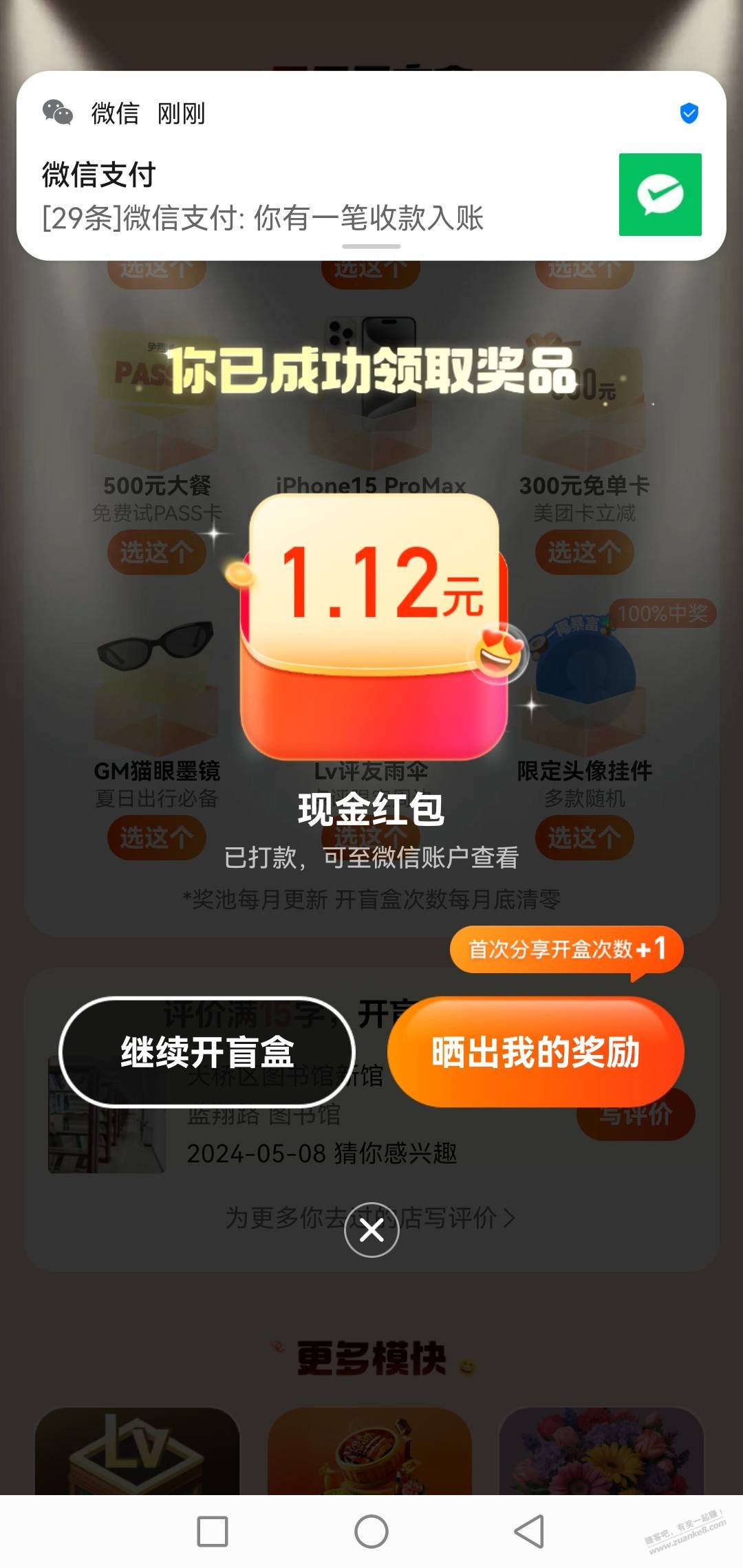Tap 继续开盲盒 to open another box

coord(207,1052)
